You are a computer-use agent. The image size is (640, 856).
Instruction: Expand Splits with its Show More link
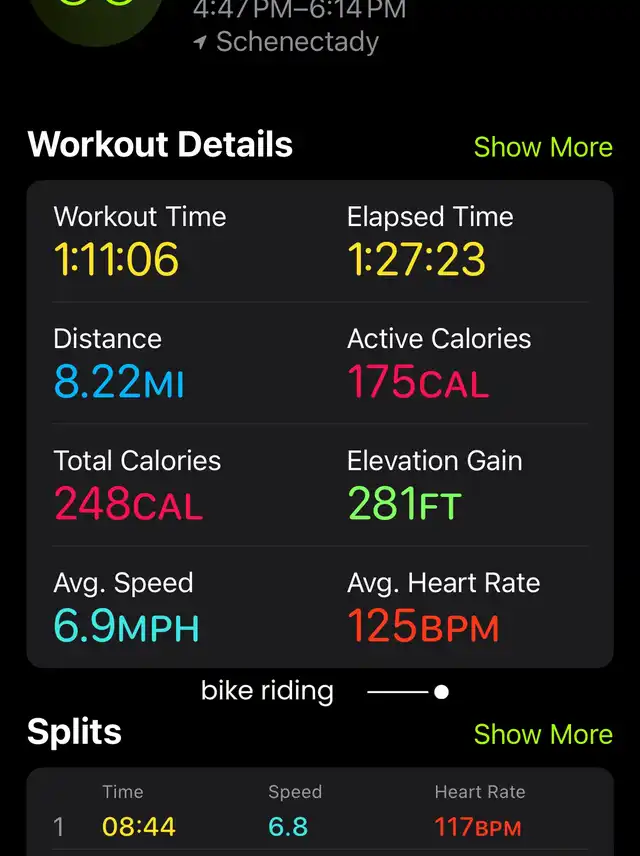542,734
